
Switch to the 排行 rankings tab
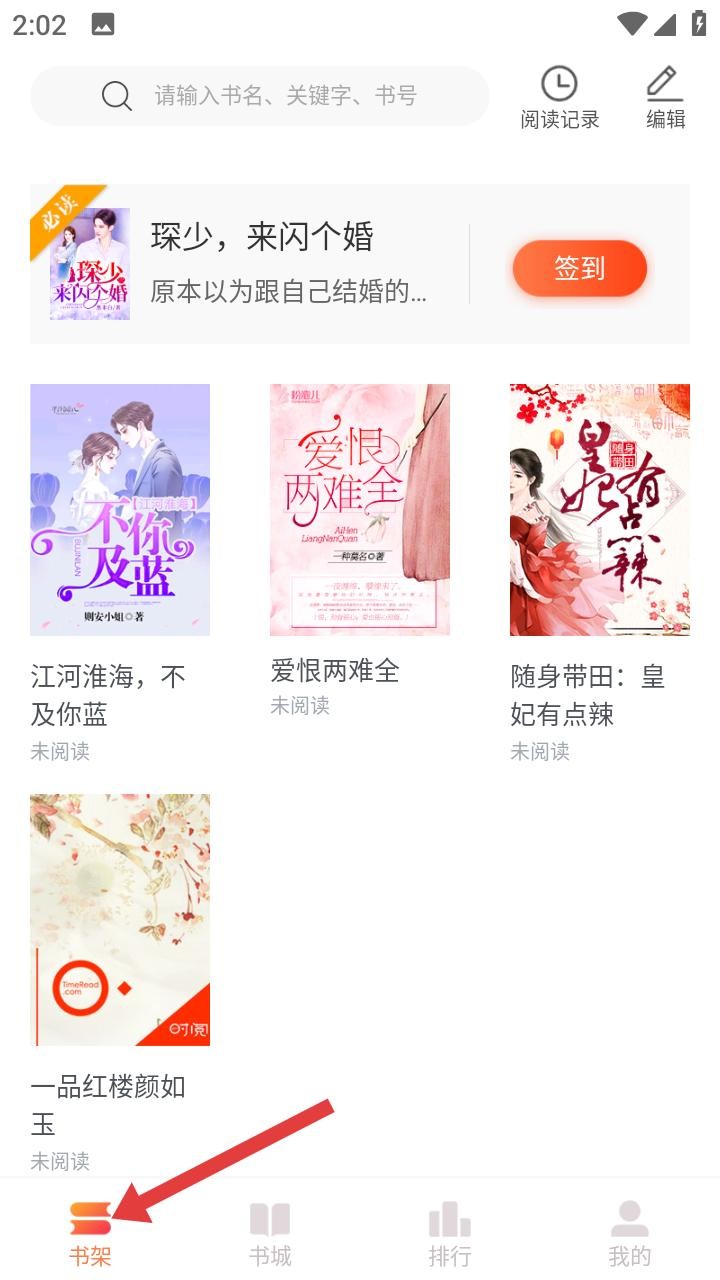(450, 1233)
